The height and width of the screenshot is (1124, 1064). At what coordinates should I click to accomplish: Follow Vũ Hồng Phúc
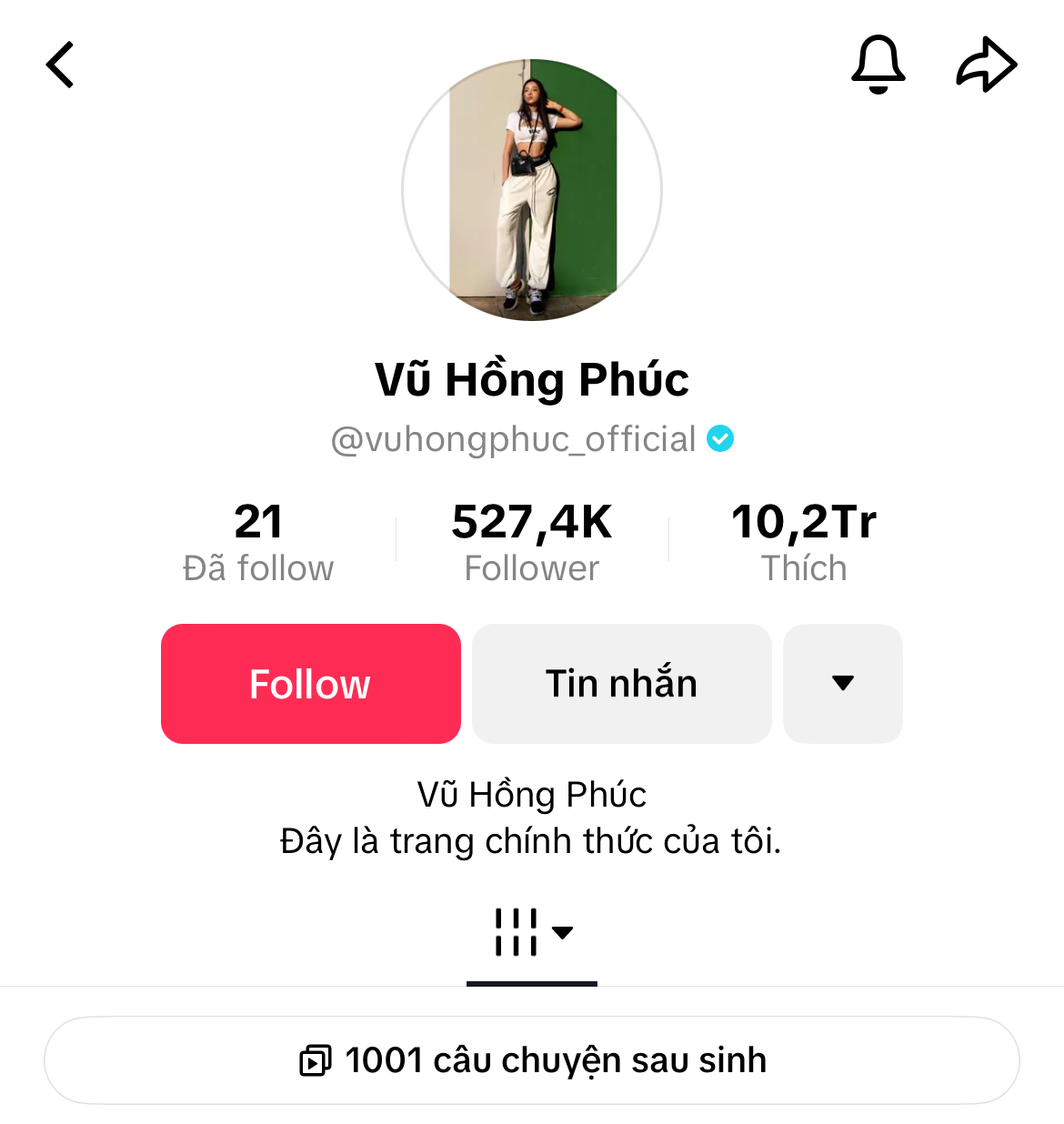pos(310,683)
